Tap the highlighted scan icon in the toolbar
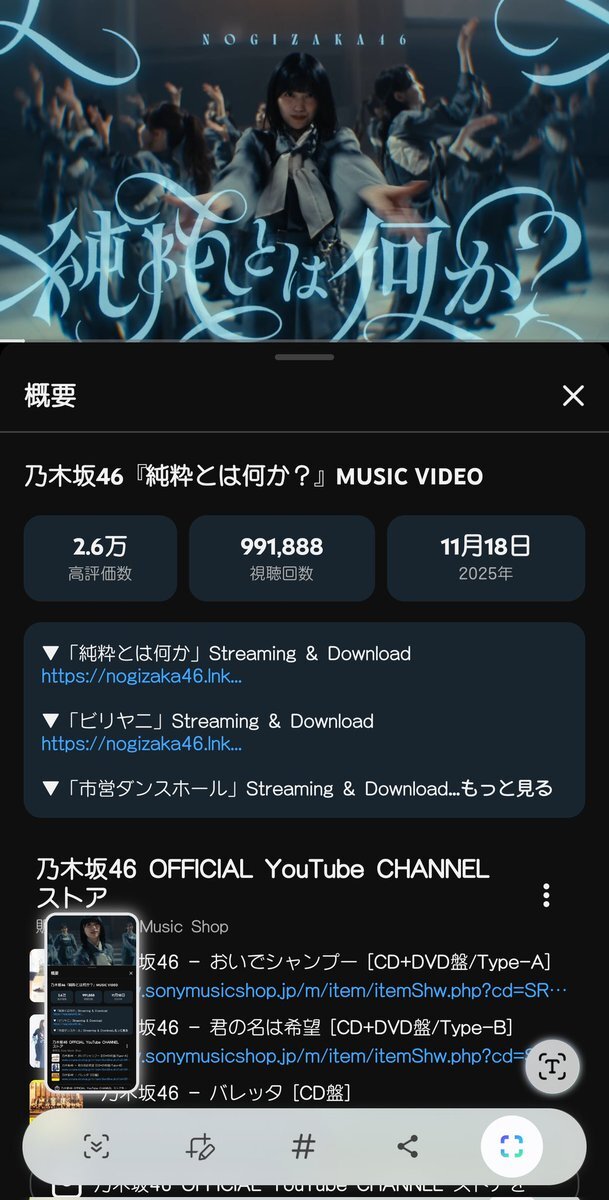Screen dimensions: 609x1200 (511, 1146)
